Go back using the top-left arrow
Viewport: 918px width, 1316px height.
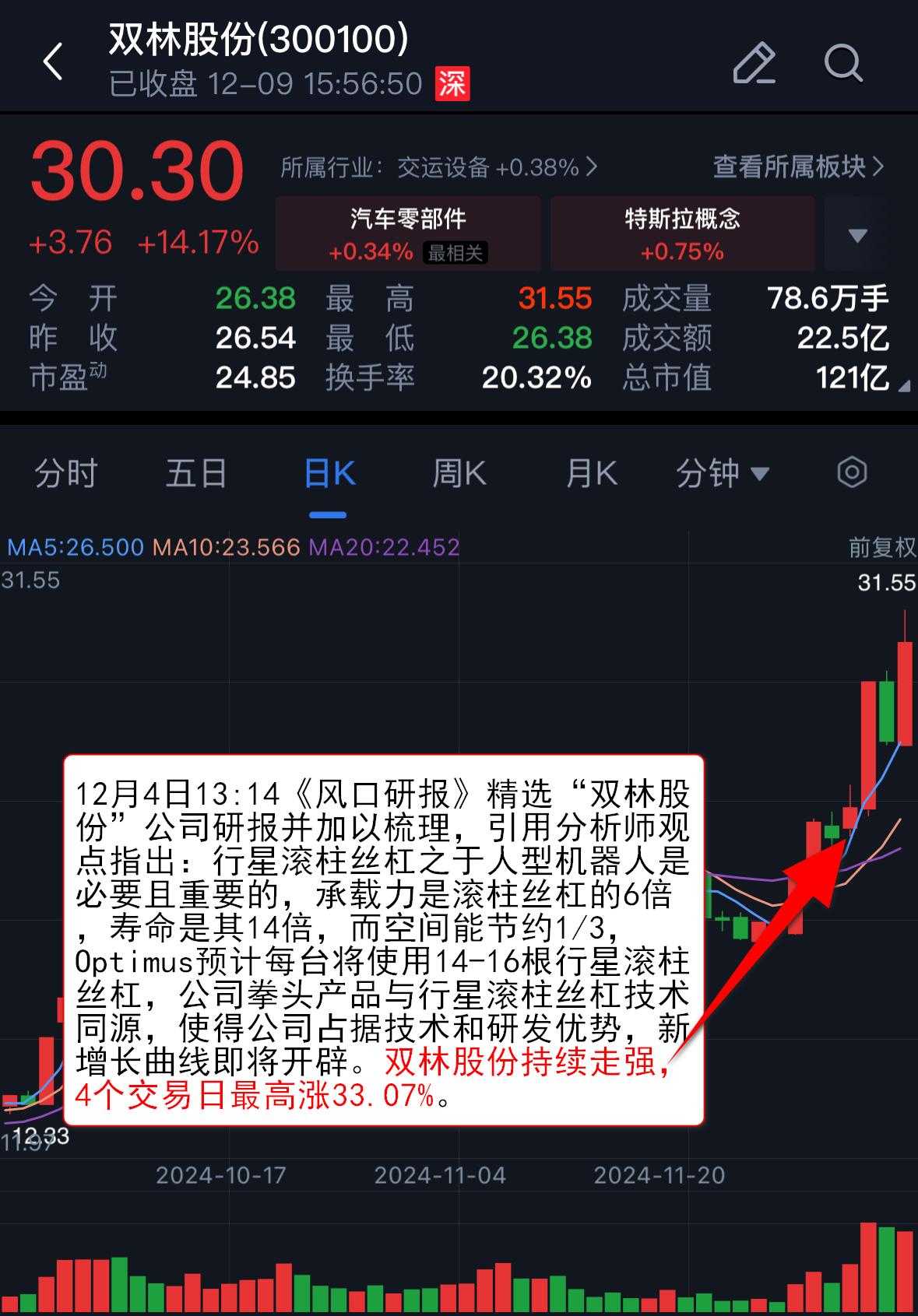[x=53, y=61]
